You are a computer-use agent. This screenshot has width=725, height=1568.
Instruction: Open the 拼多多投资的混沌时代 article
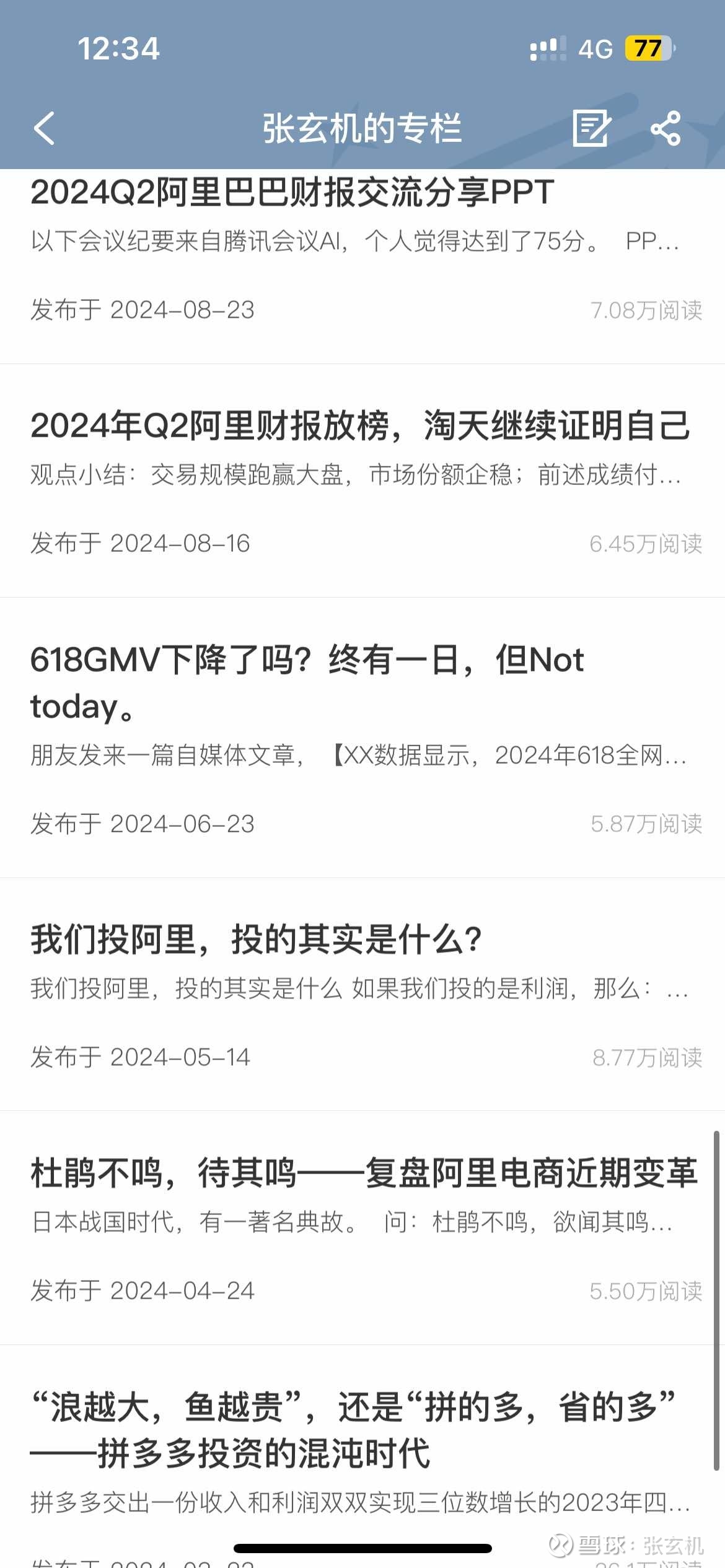point(353,1430)
